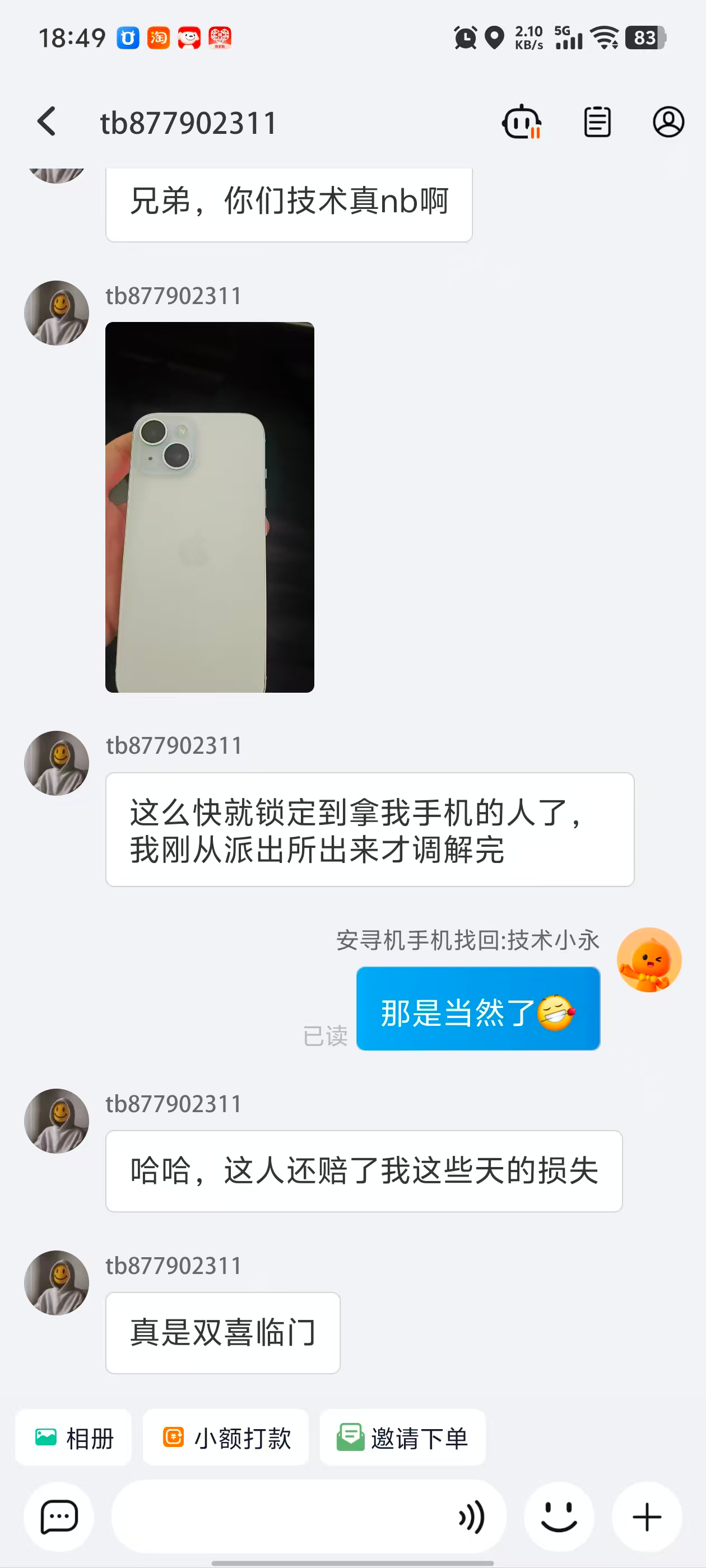View the contact's profile icon
The image size is (706, 1568).
[668, 122]
